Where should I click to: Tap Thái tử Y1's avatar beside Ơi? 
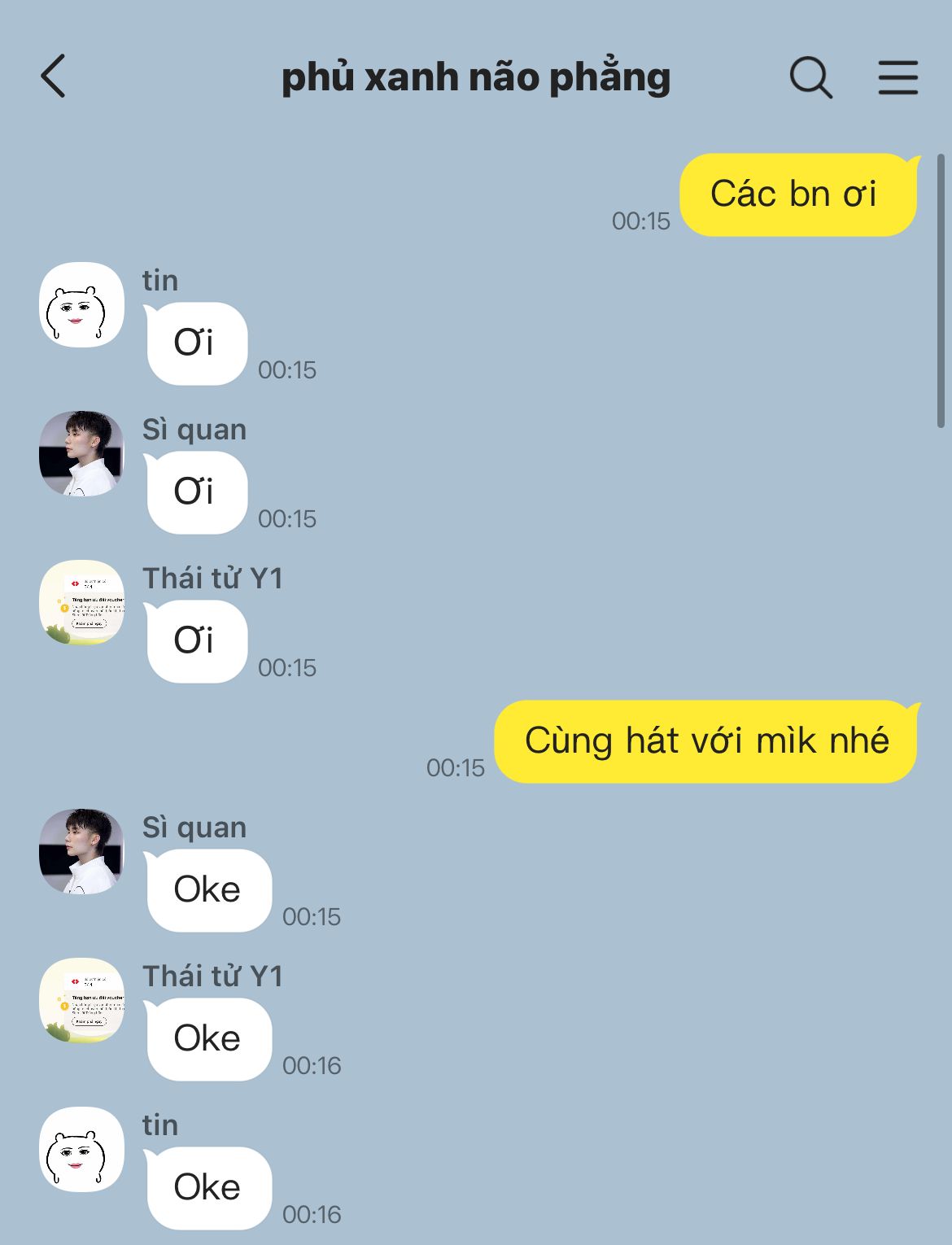click(81, 602)
